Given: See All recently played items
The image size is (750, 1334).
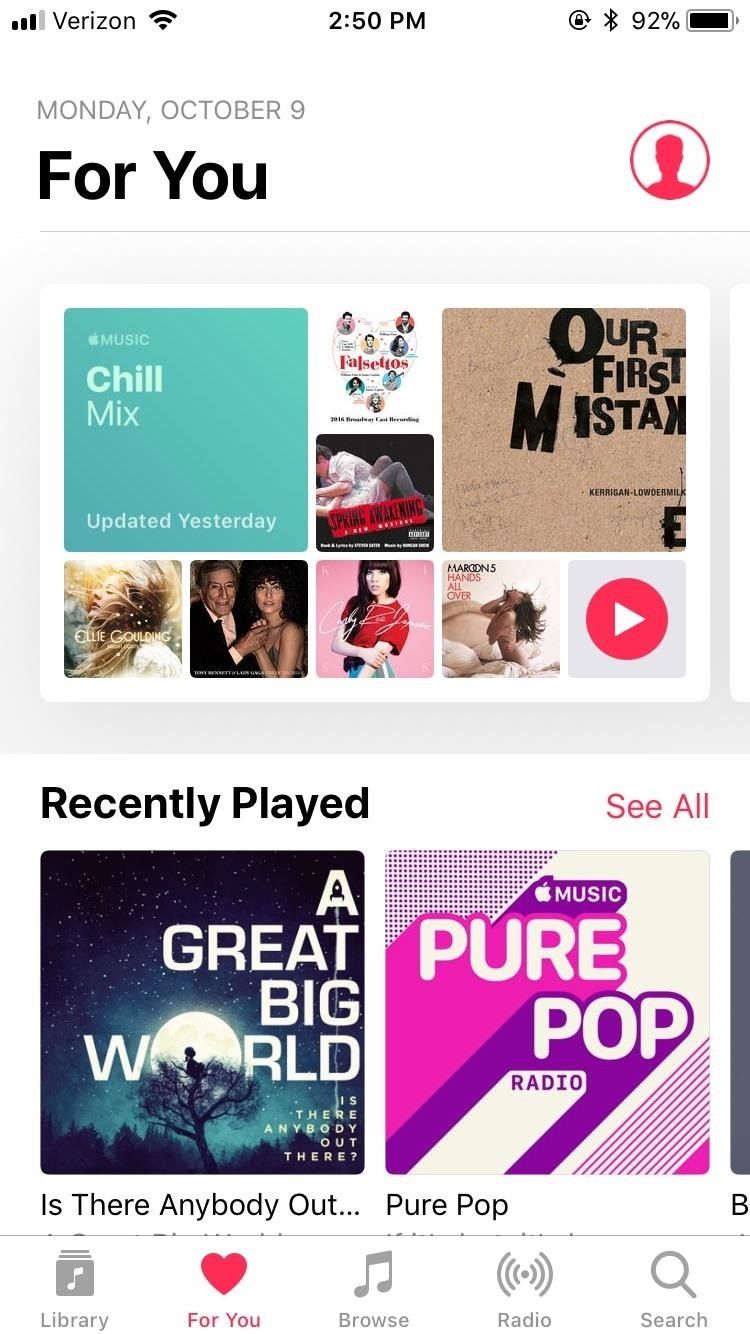Looking at the screenshot, I should (657, 805).
